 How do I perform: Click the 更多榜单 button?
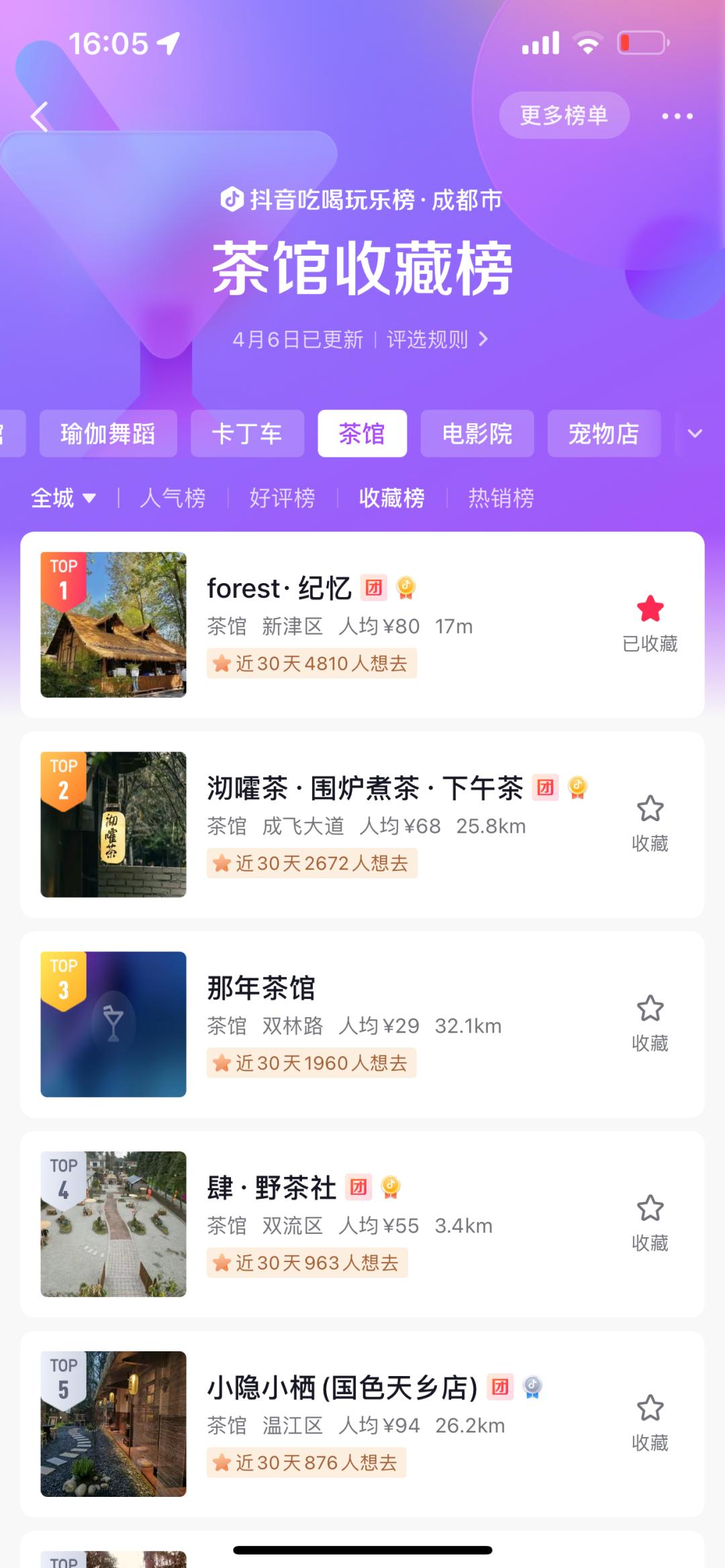click(565, 115)
